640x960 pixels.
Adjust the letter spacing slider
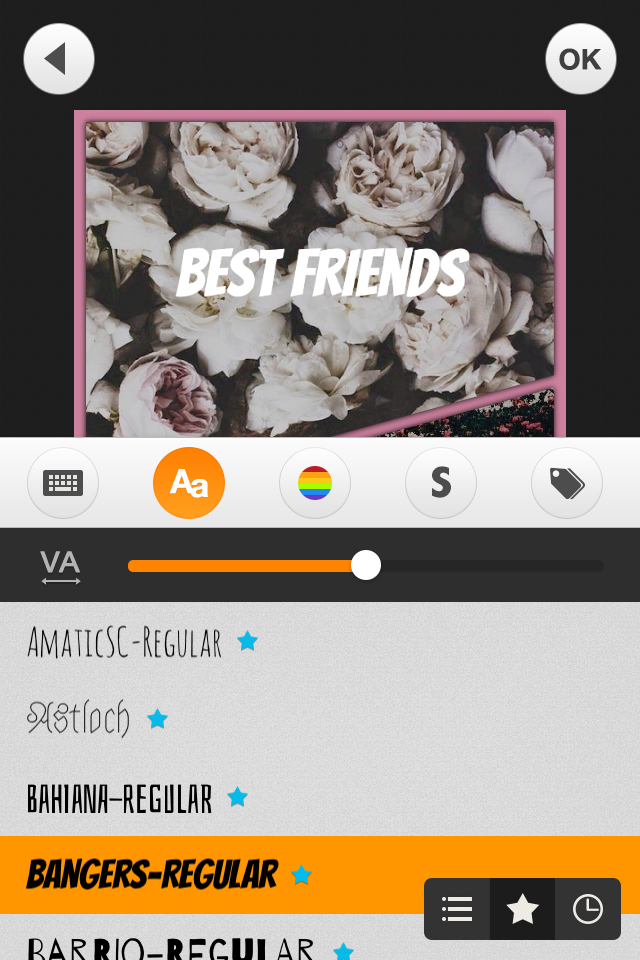[366, 565]
